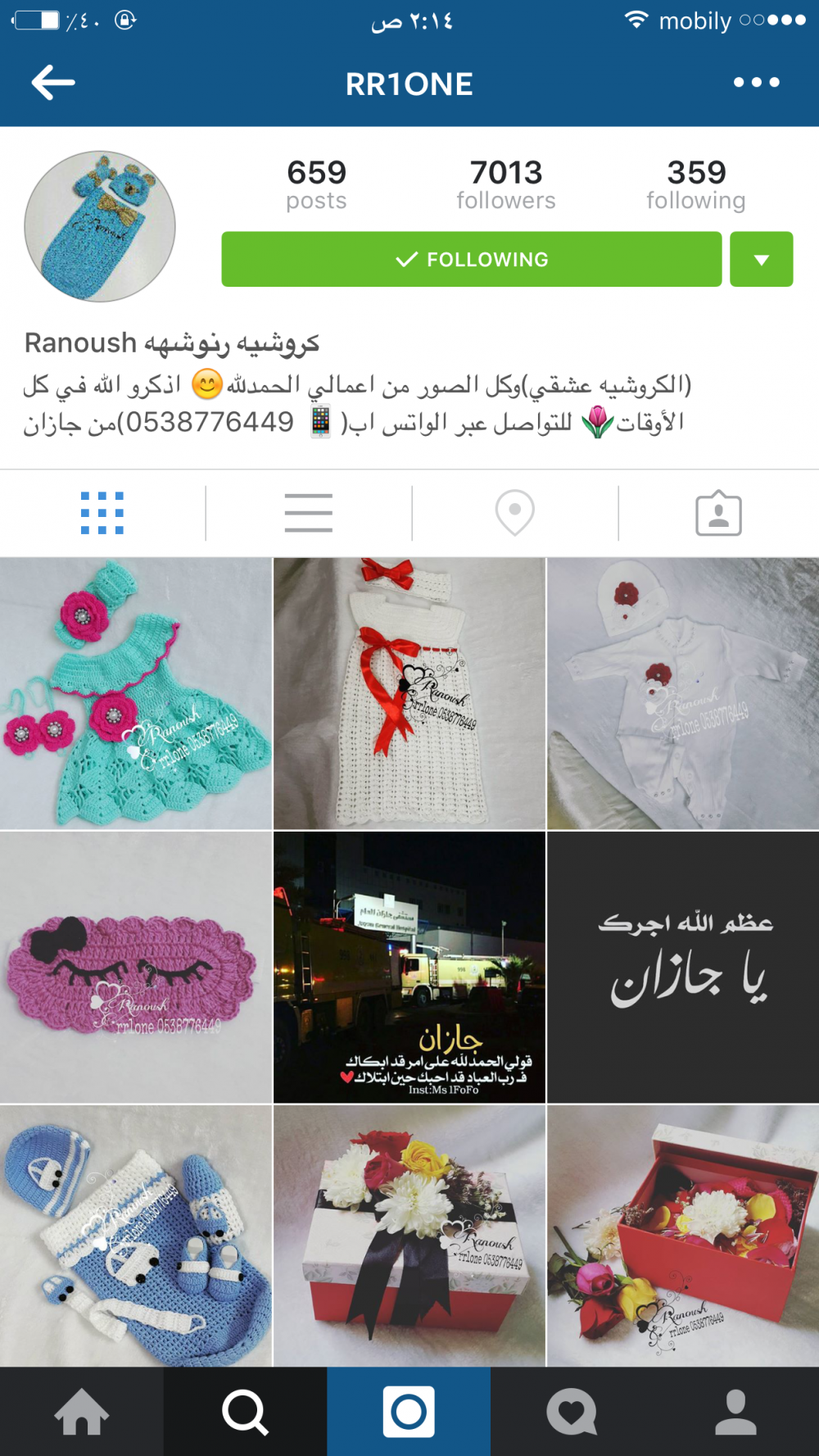Switch to list view tab

[309, 514]
